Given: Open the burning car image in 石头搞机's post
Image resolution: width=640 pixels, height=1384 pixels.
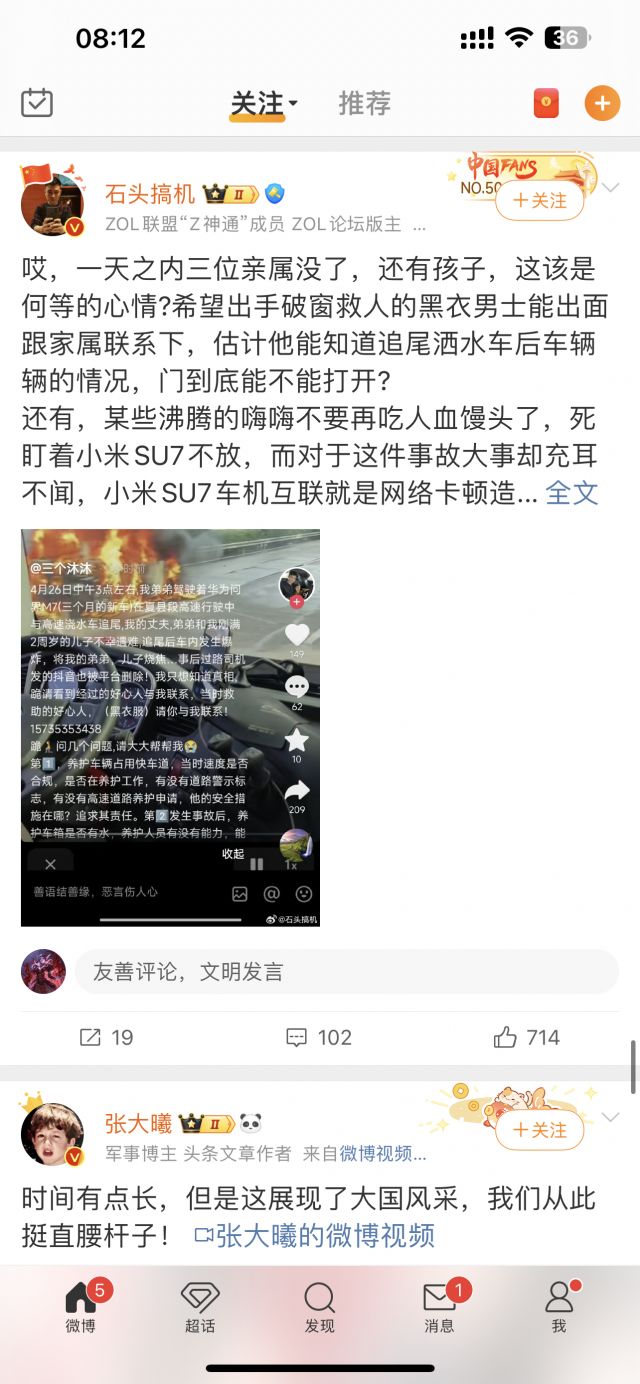Looking at the screenshot, I should [x=170, y=727].
